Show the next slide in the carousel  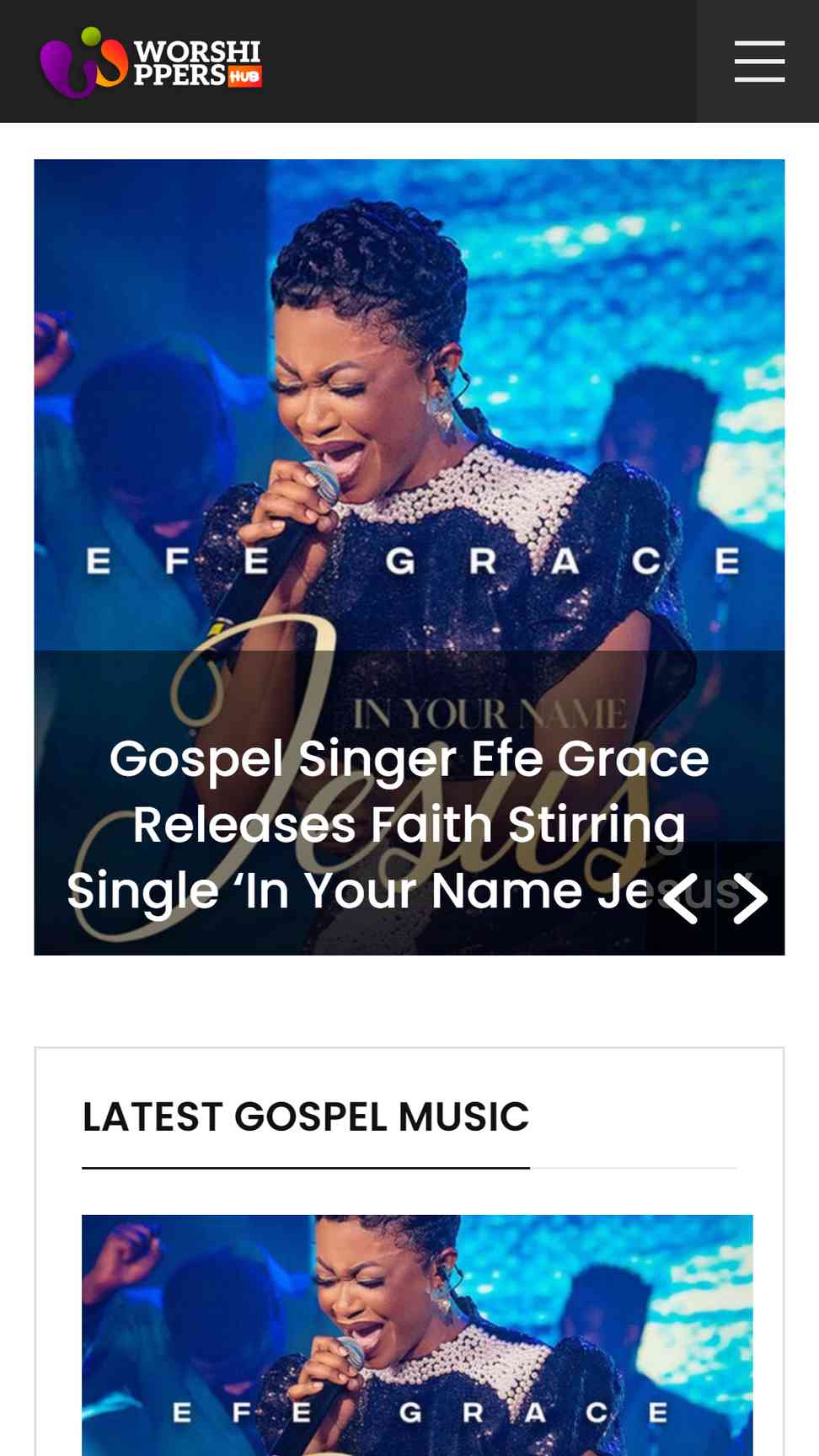pos(750,898)
